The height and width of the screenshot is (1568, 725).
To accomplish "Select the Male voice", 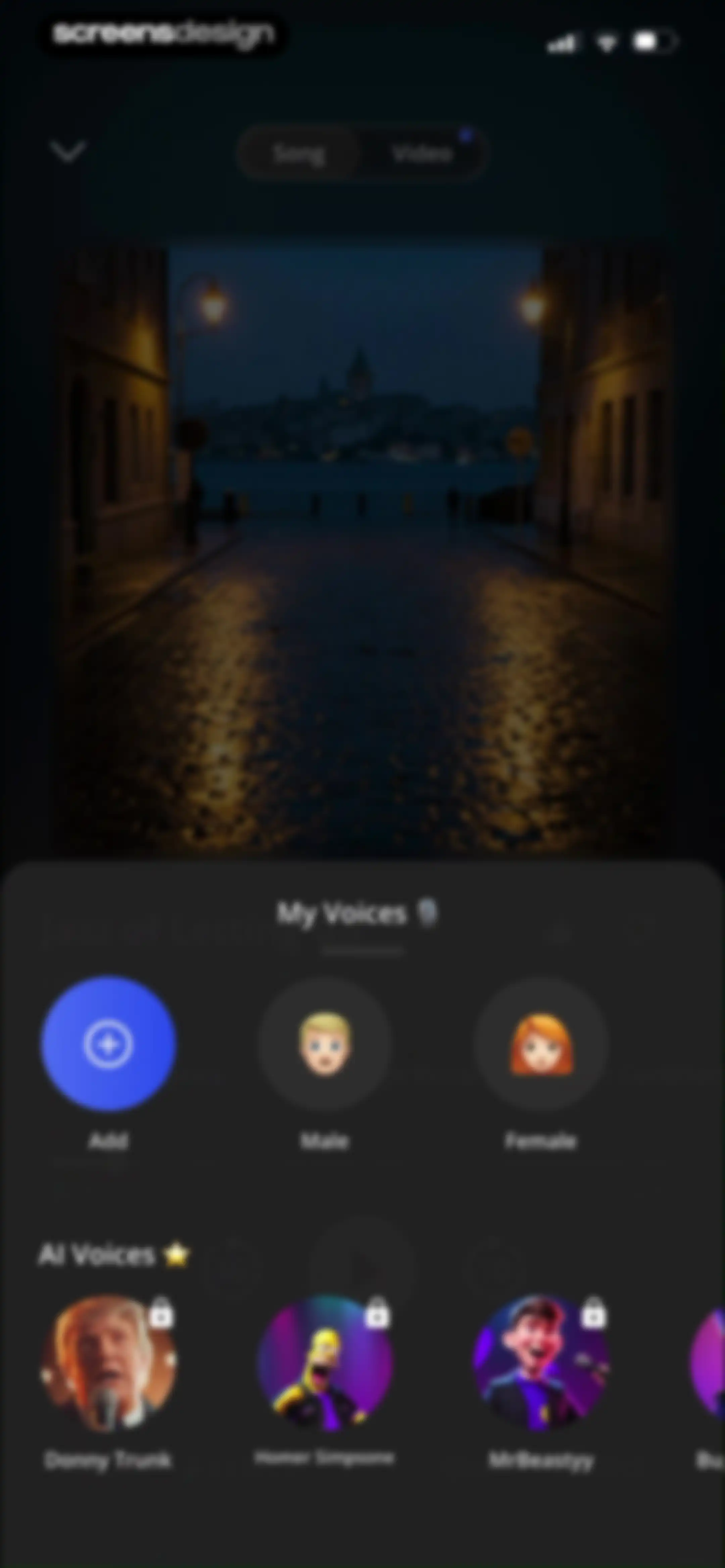I will point(325,1044).
